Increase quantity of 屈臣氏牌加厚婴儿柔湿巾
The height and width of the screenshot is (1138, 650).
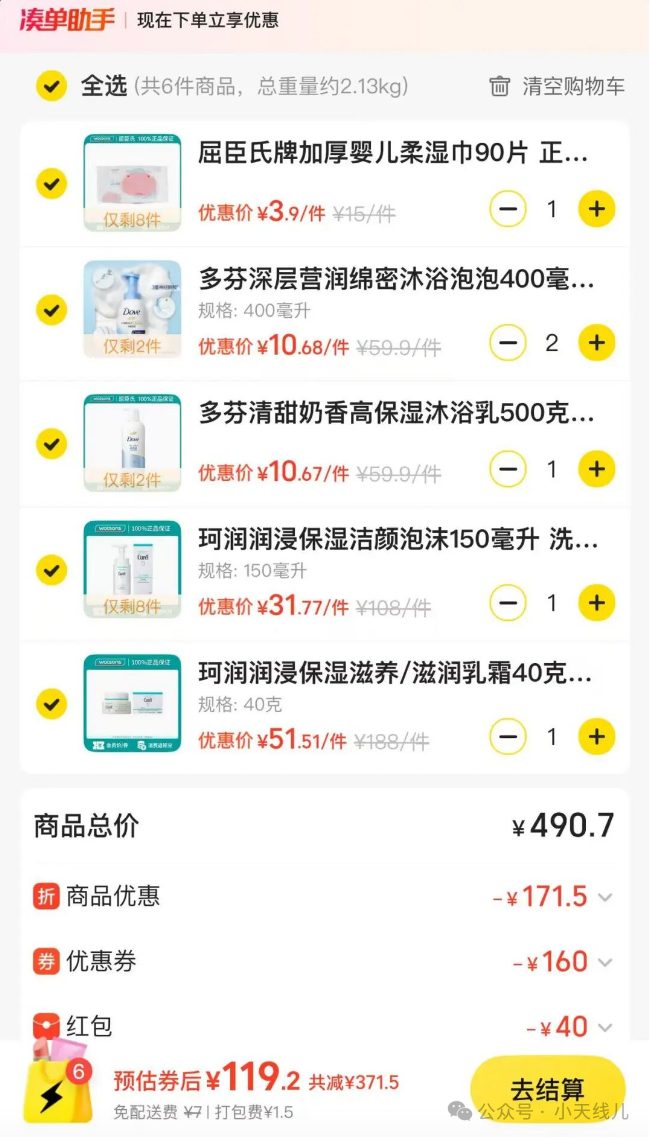(597, 209)
